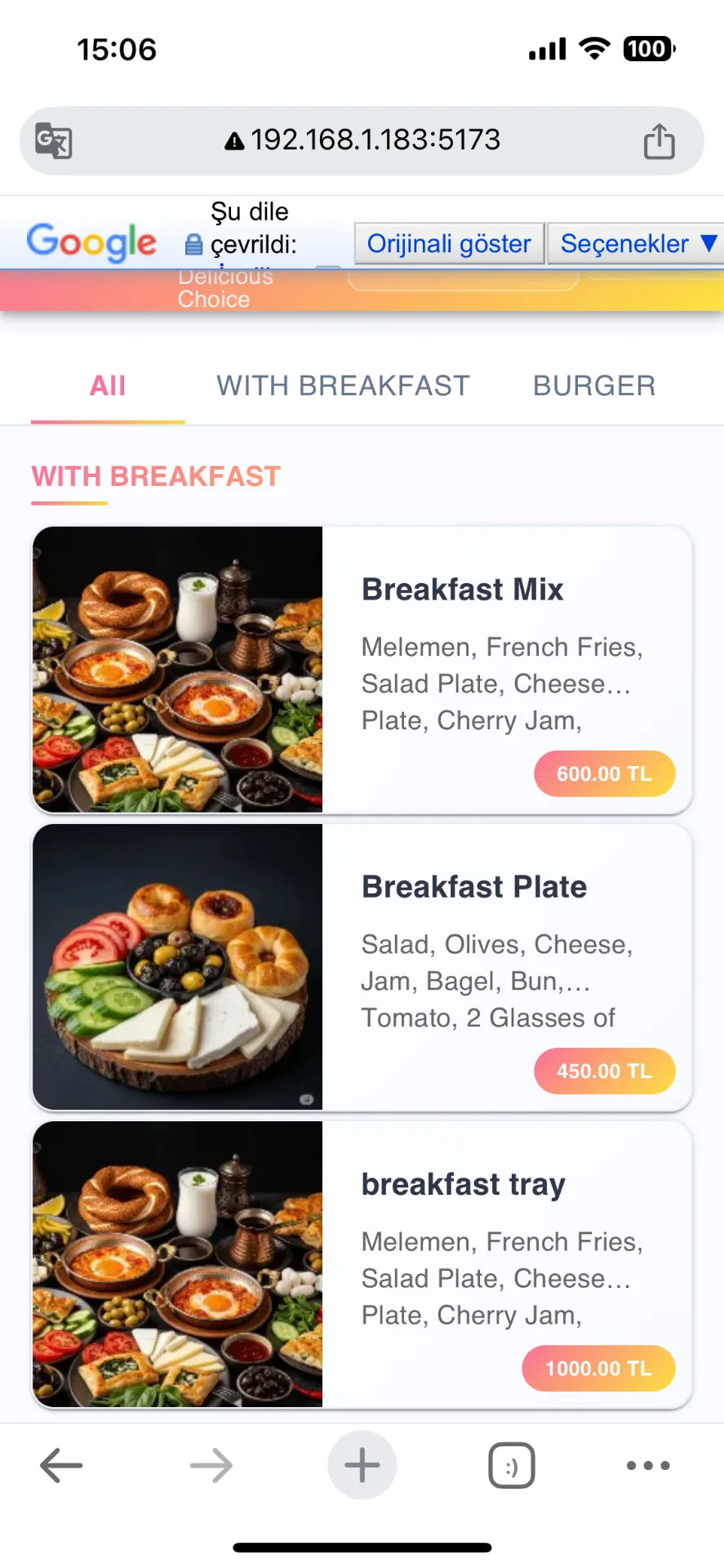Expand the Seçenekler dropdown

click(x=637, y=243)
